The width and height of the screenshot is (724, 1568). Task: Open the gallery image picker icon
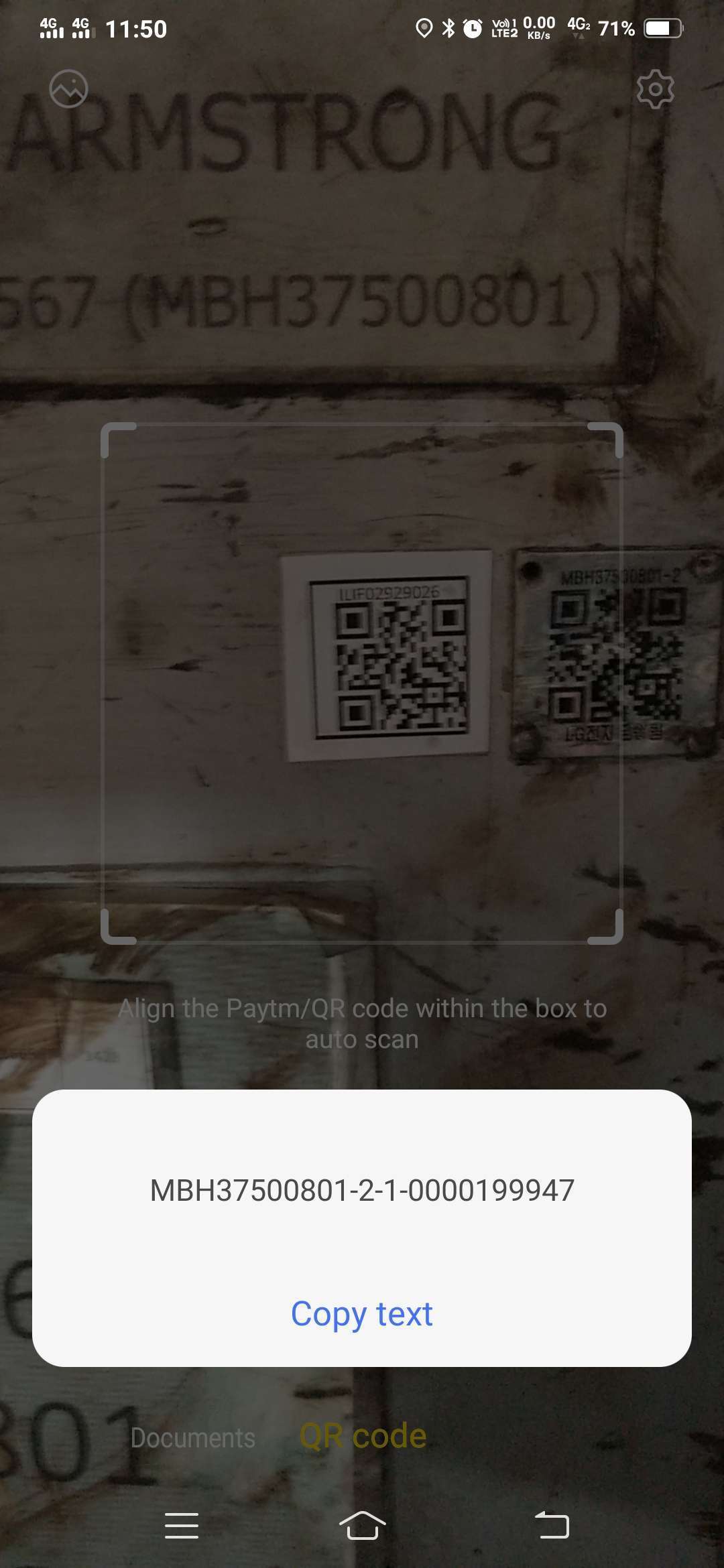(x=68, y=88)
